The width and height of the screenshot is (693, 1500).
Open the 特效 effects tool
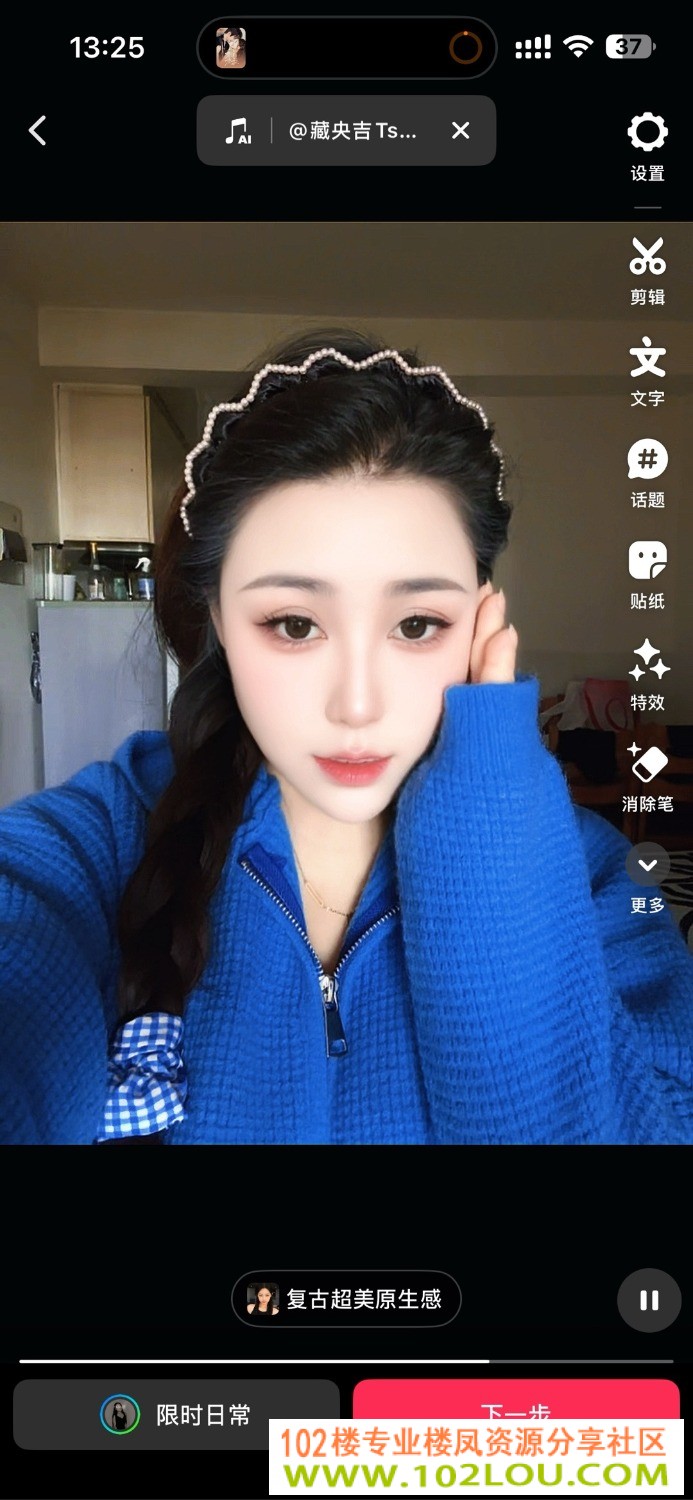click(x=647, y=676)
